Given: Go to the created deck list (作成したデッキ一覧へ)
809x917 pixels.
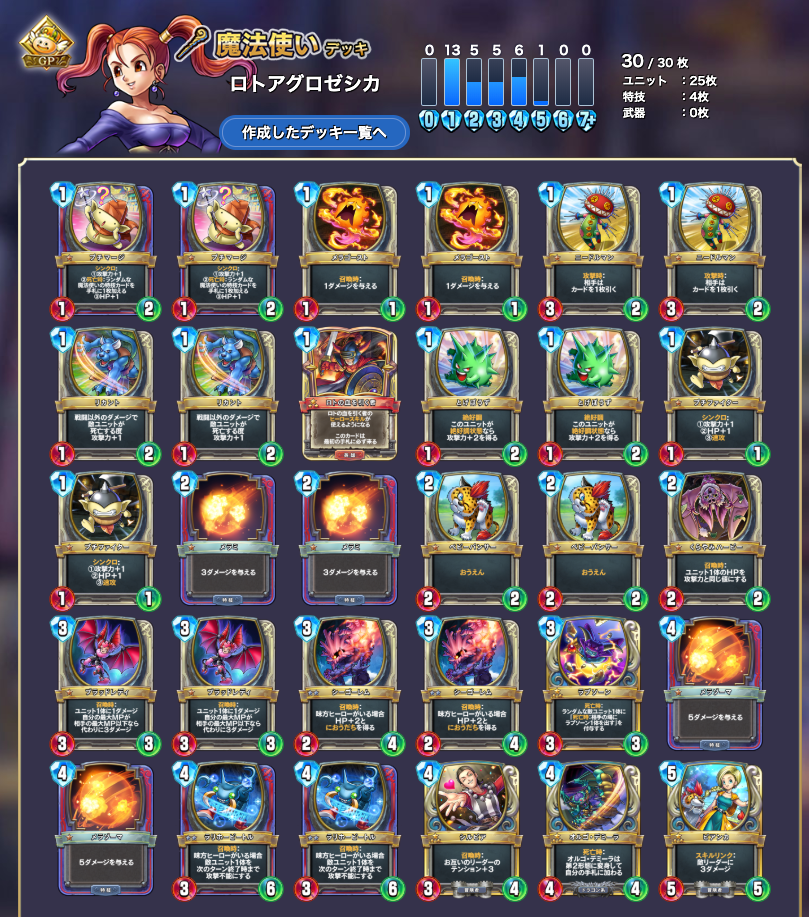Looking at the screenshot, I should 315,133.
